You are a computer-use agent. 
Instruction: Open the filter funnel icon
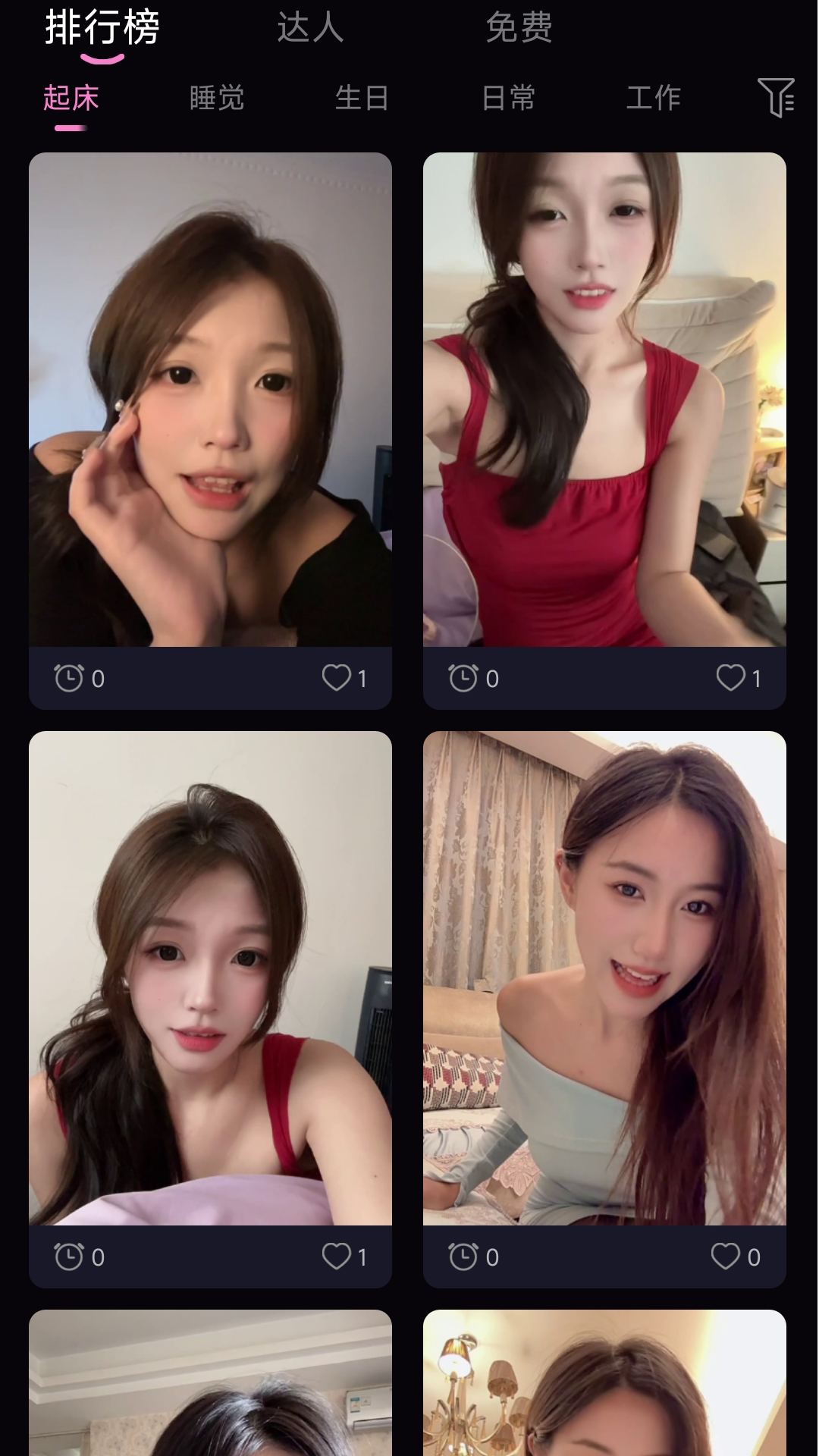tap(775, 99)
